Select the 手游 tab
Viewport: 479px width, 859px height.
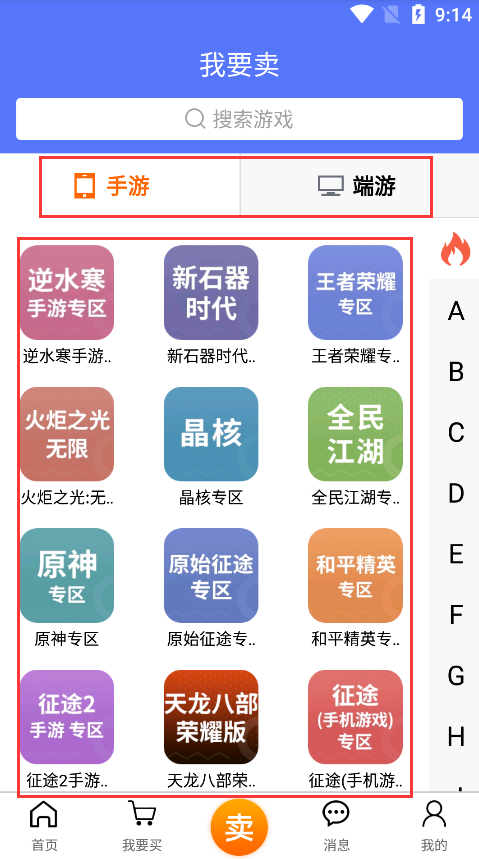140,186
